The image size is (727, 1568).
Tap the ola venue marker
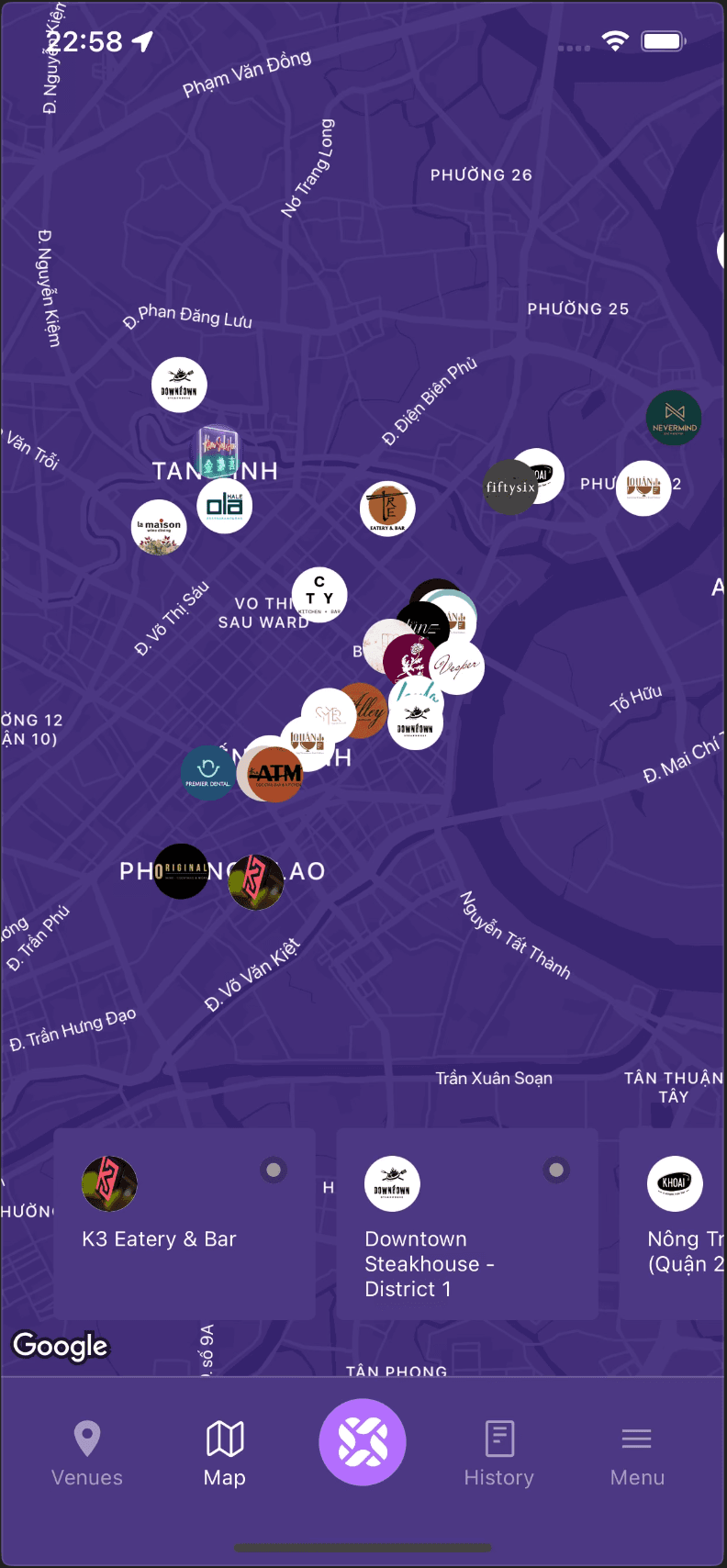tap(224, 505)
